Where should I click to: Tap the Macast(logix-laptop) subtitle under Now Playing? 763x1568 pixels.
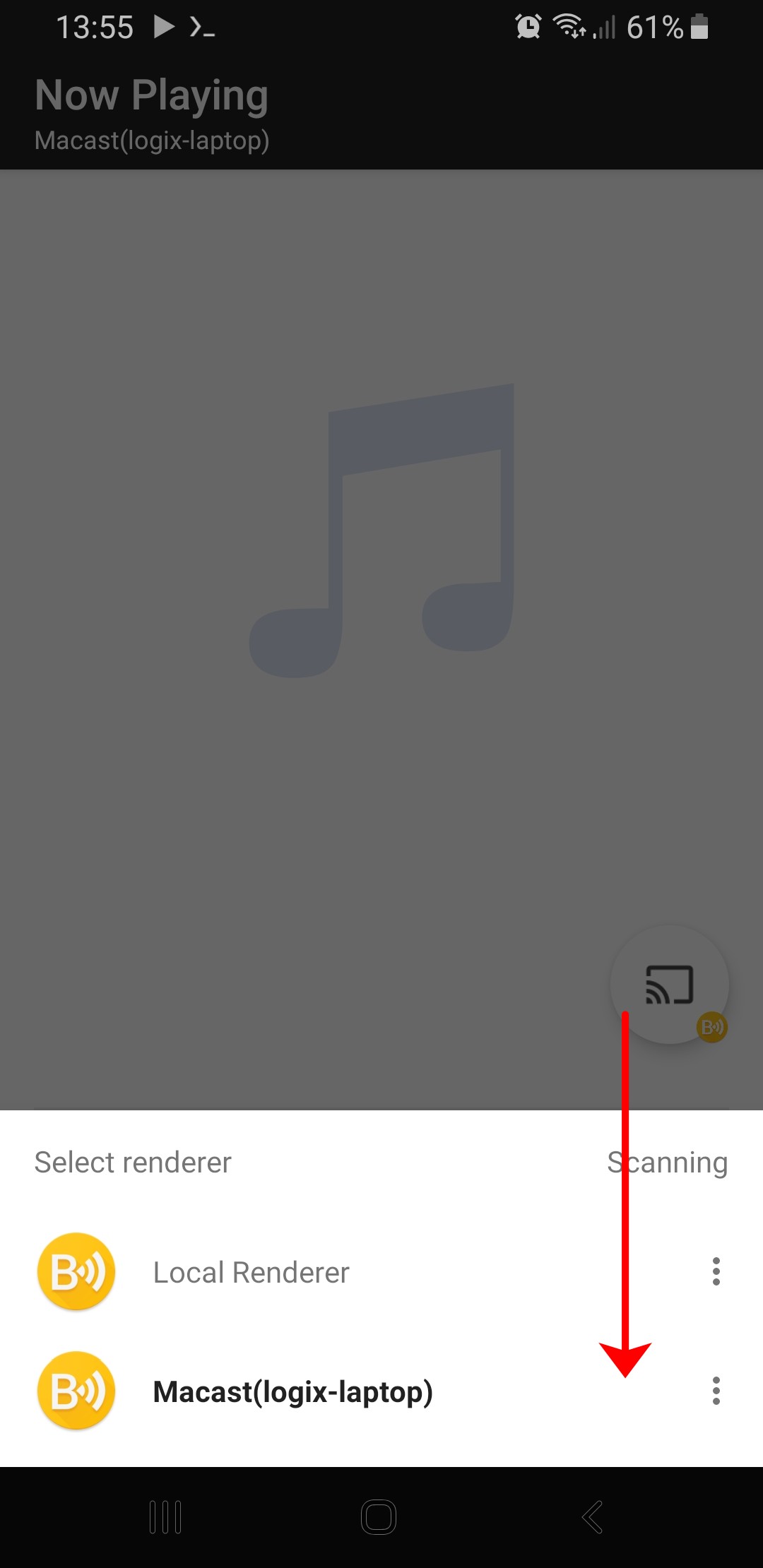(x=153, y=141)
